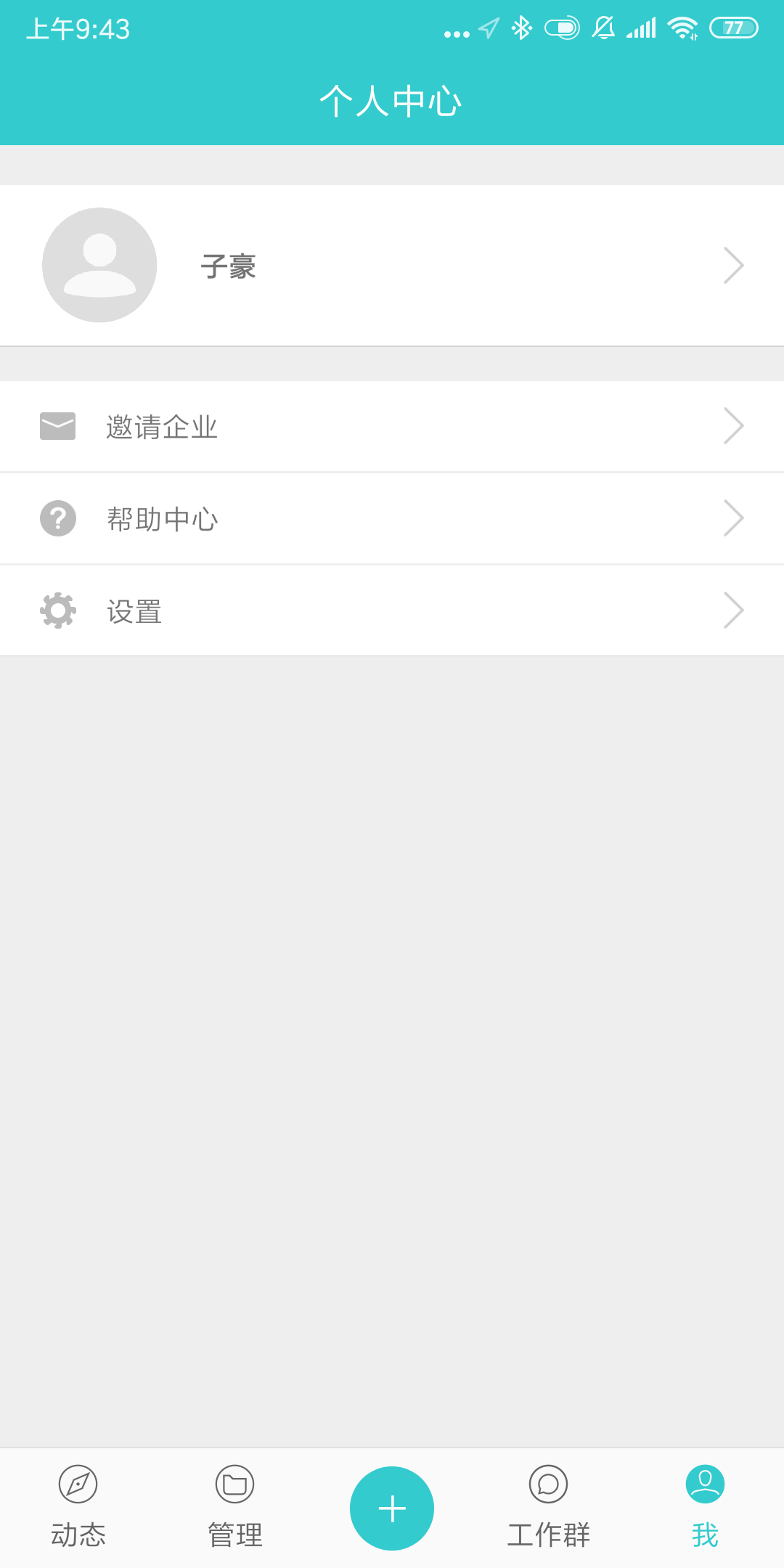This screenshot has width=784, height=1568.
Task: Open the 子豪 profile row
Action: (x=392, y=266)
